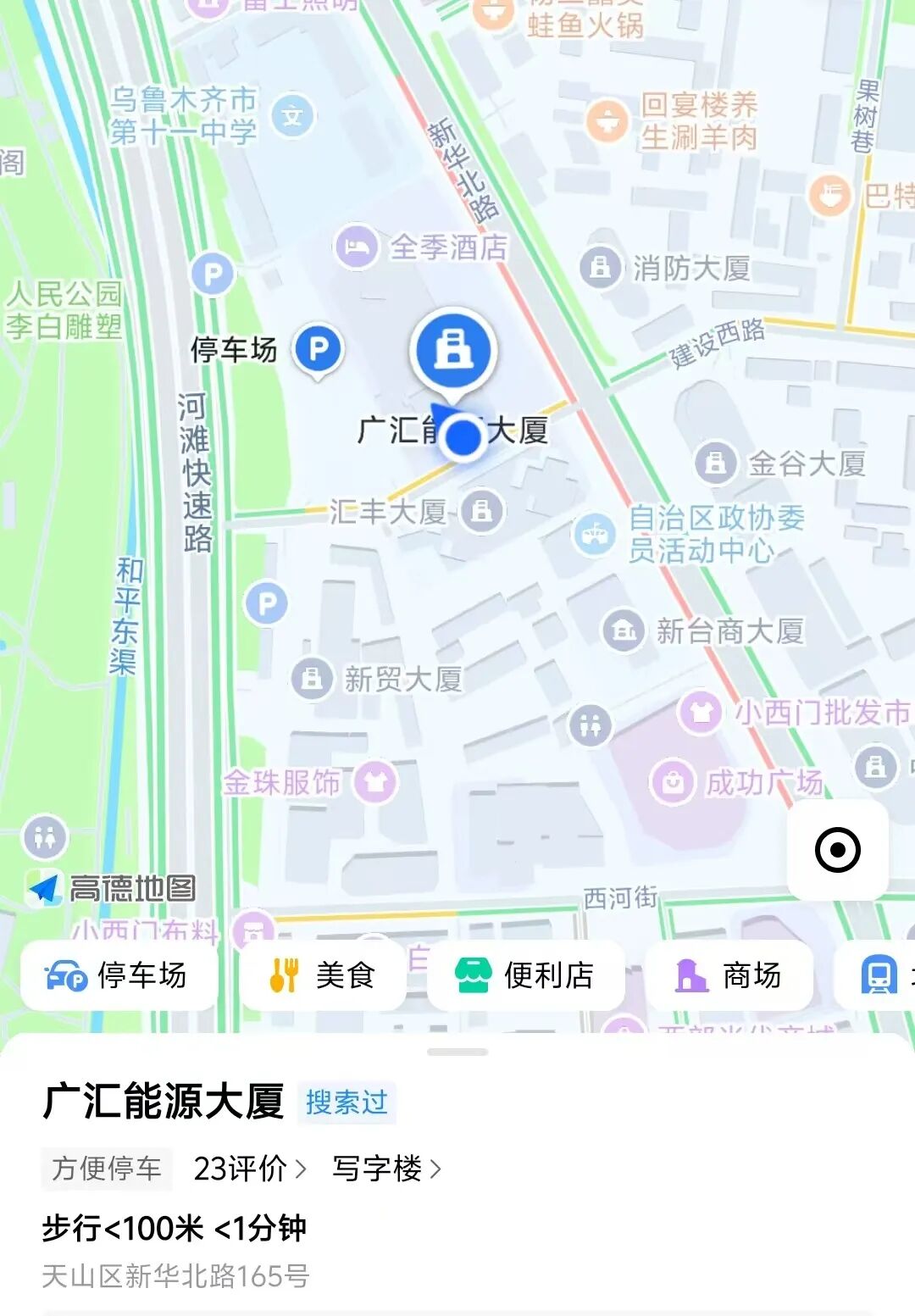Tap the 全季酒店 hotel marker
Screen dimensions: 915x1316
(x=357, y=247)
